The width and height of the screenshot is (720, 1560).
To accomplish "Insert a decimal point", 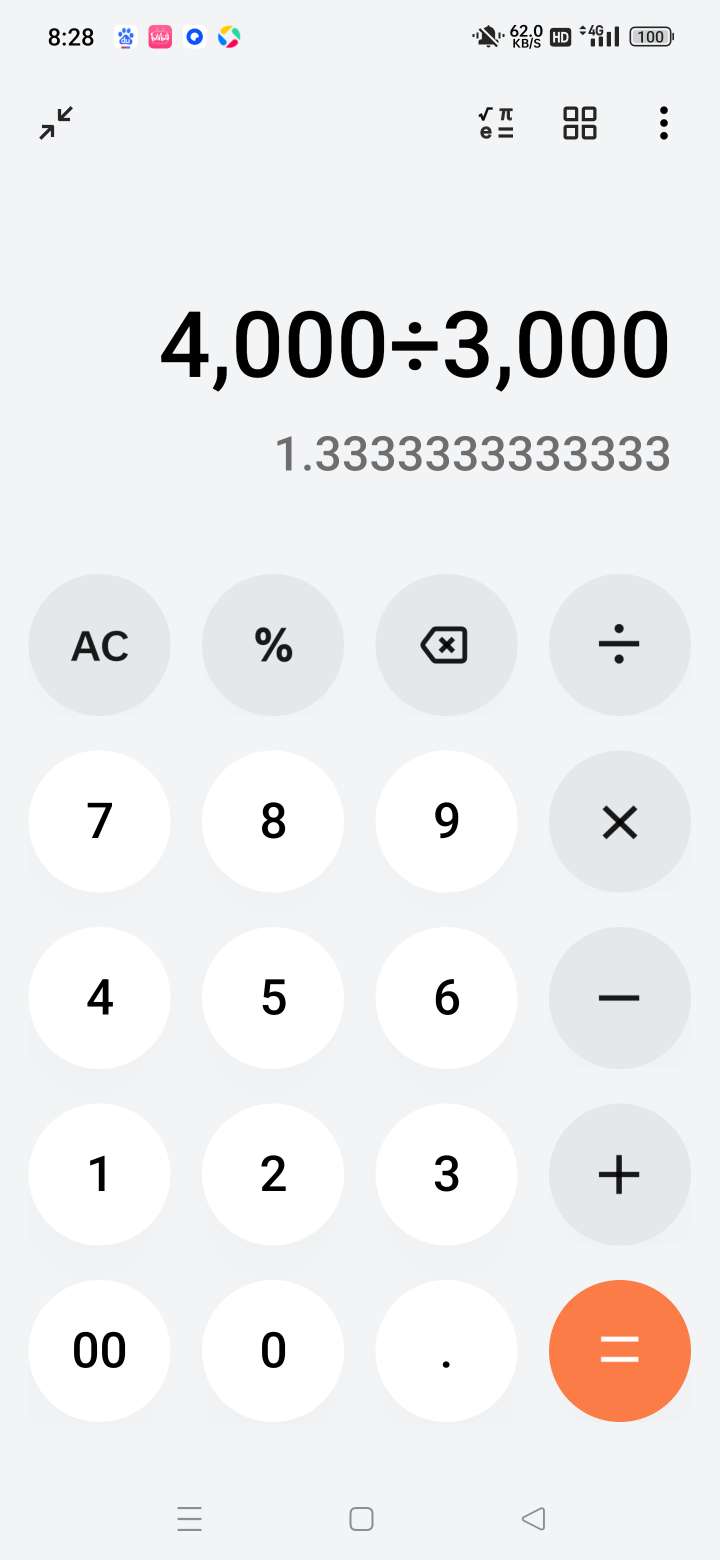I will [x=446, y=1350].
